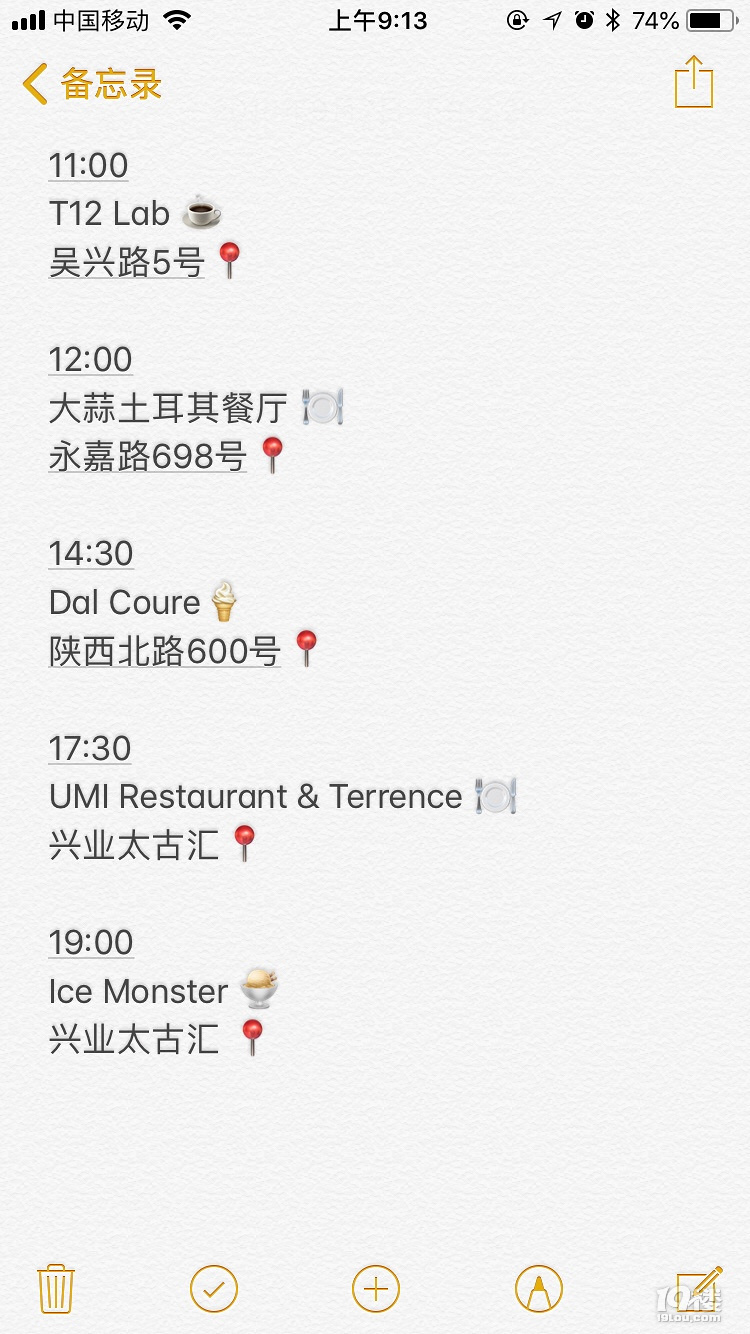
Task: Compose a new note
Action: 698,1289
